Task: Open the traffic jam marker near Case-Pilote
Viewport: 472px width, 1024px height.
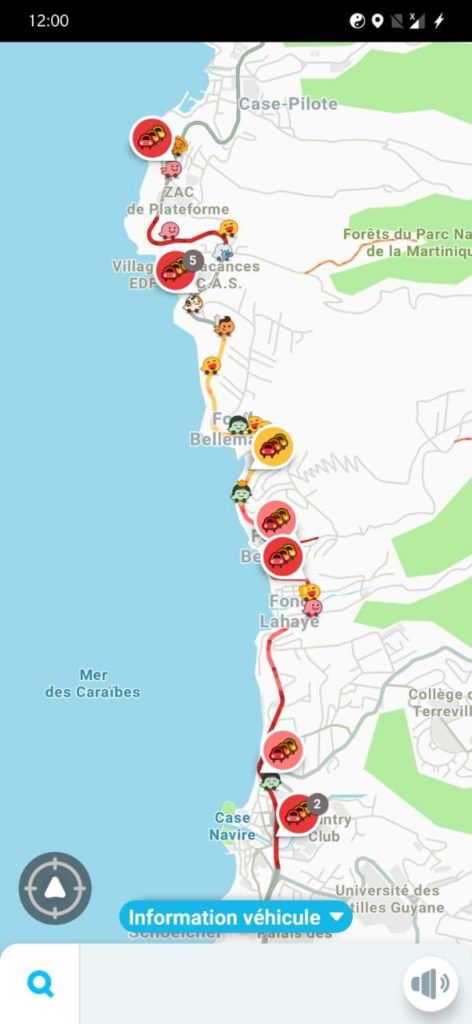Action: coord(151,137)
